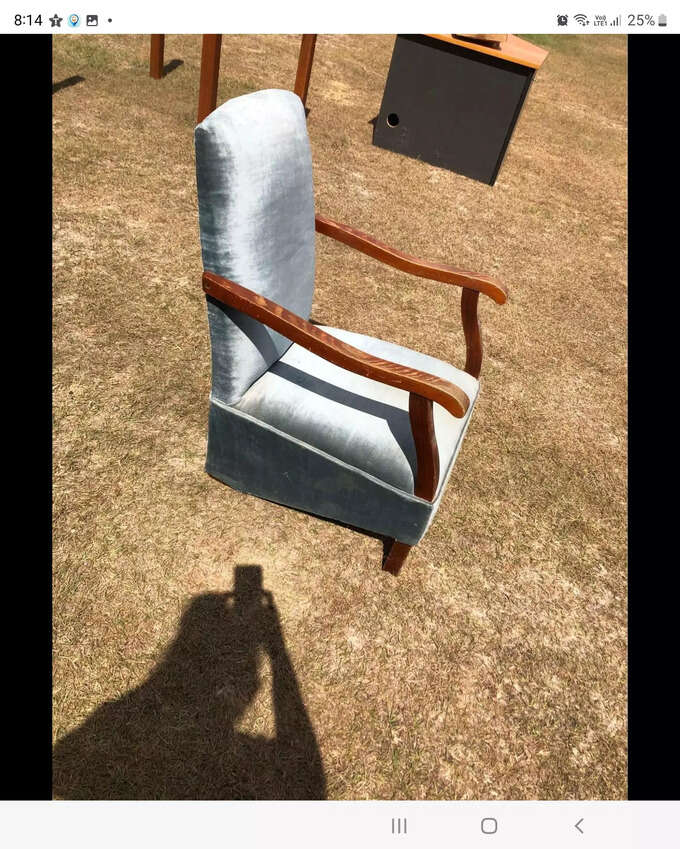The height and width of the screenshot is (849, 680).
Task: Go to the home screen
Action: point(489,825)
